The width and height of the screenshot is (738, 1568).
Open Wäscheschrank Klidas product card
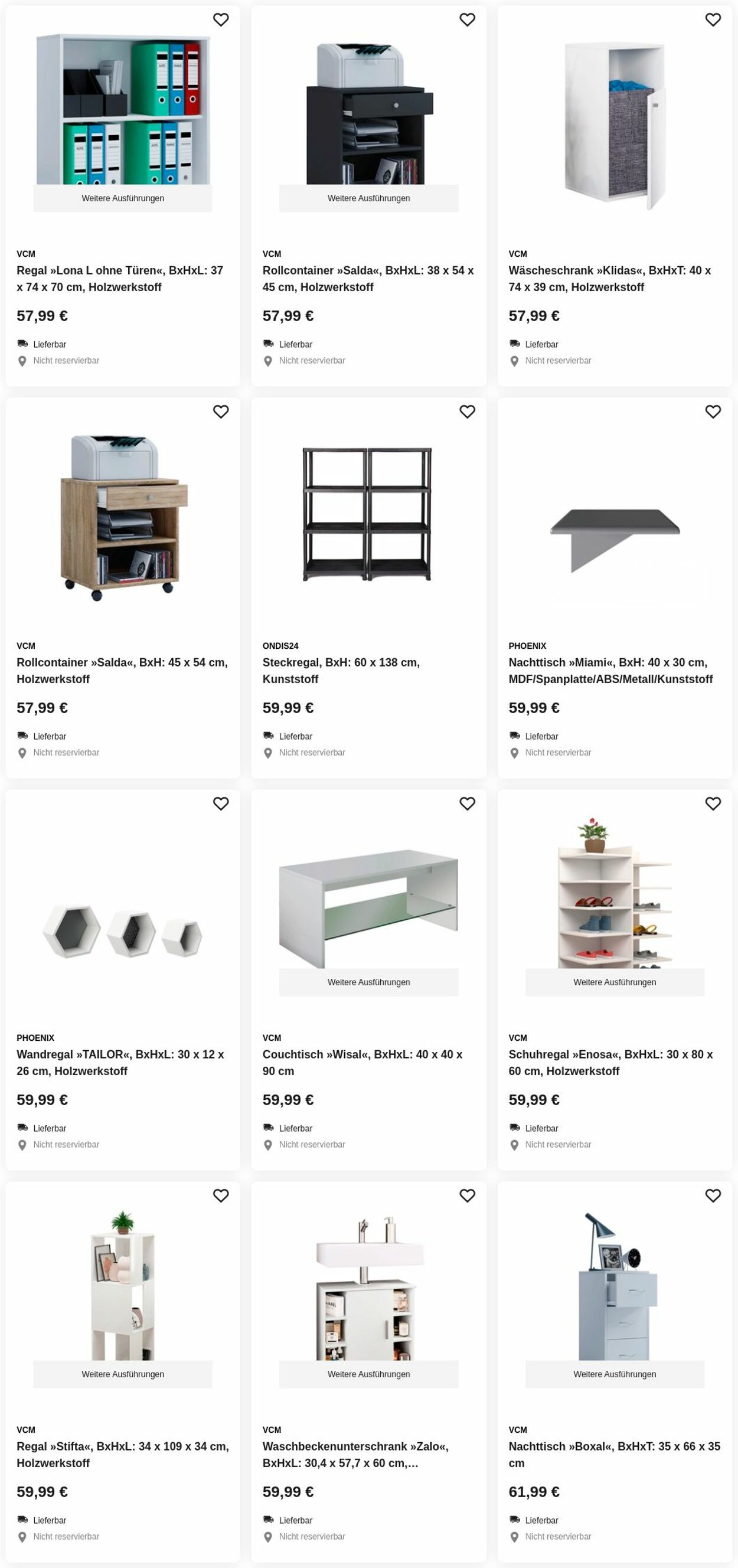point(609,278)
